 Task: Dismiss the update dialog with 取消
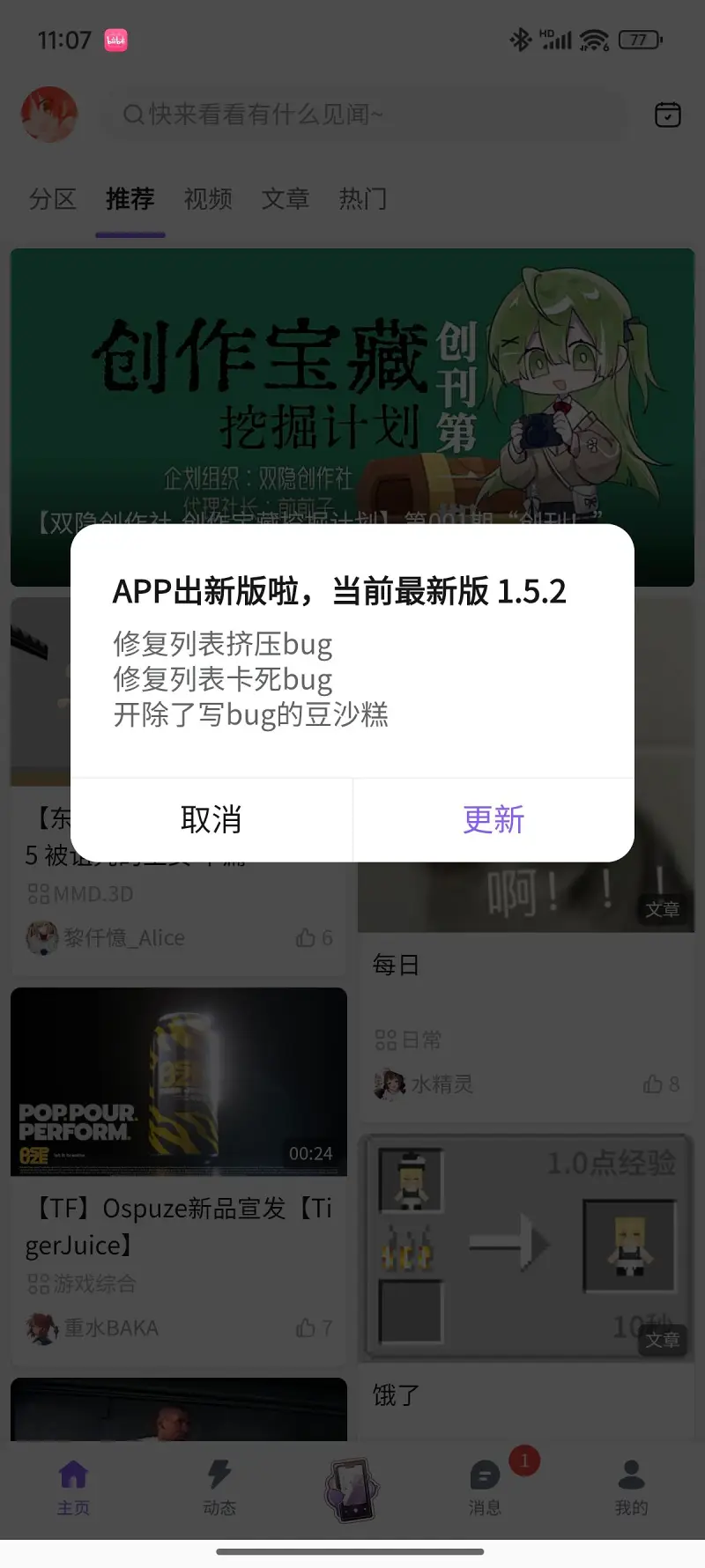211,820
